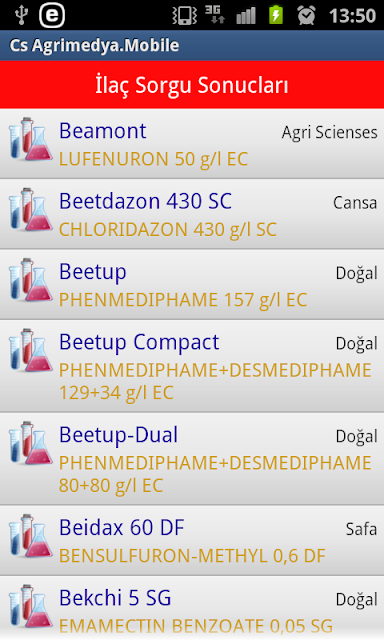Image resolution: width=384 pixels, height=640 pixels.
Task: Open the Beamont result
Action: pos(192,144)
